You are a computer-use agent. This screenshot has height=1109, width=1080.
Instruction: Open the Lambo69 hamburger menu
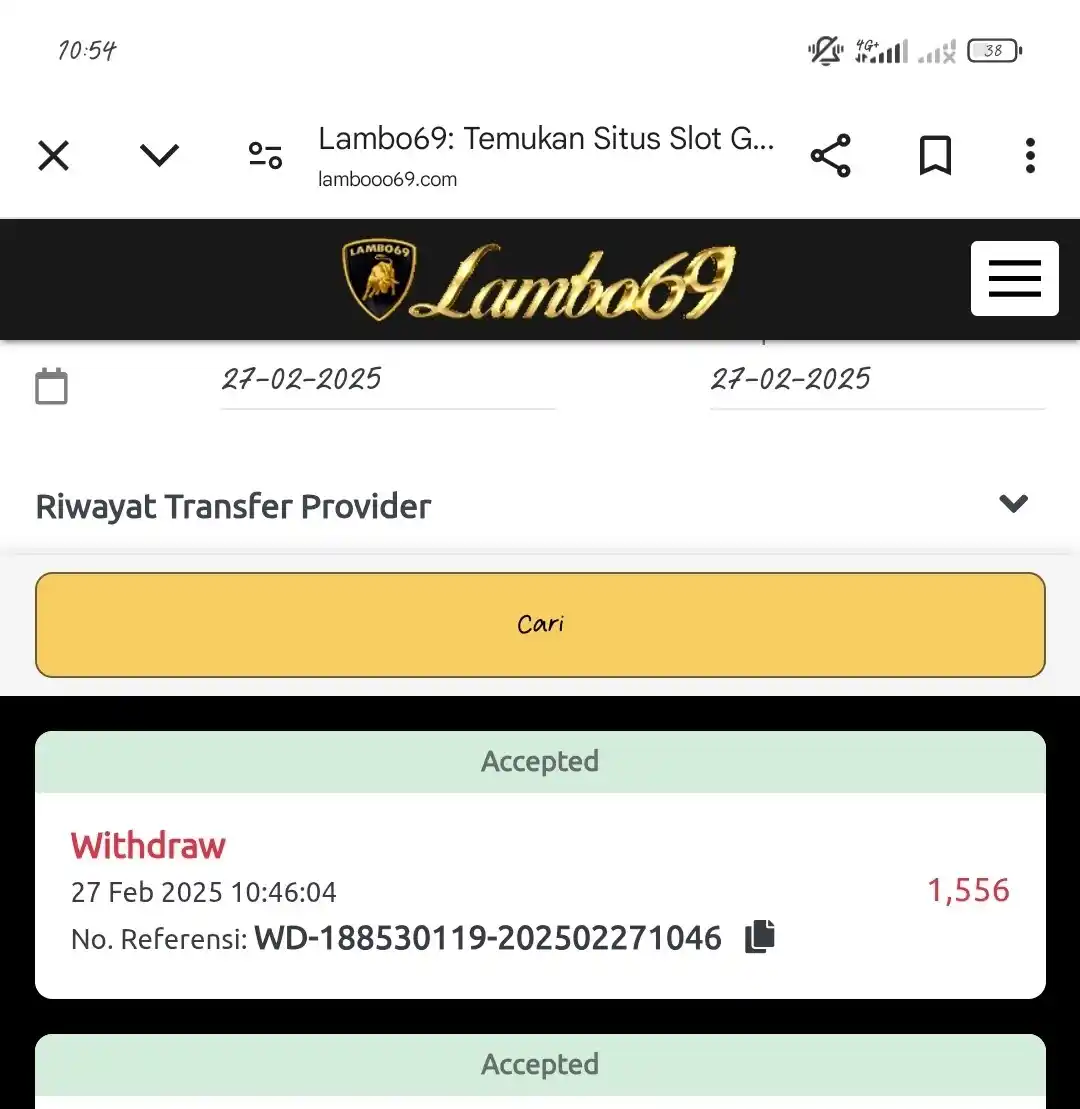click(x=1014, y=279)
